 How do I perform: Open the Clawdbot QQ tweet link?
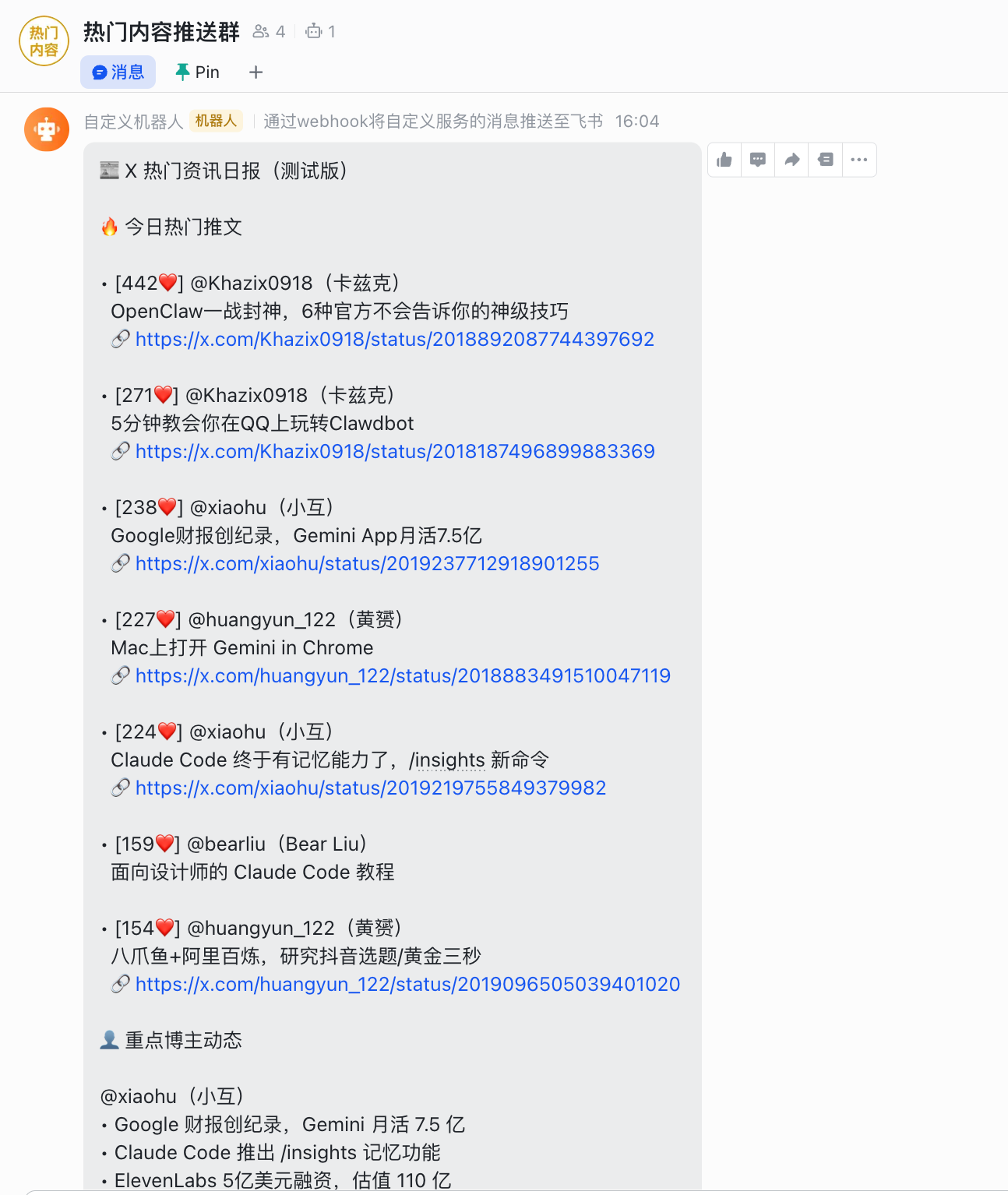pyautogui.click(x=395, y=451)
